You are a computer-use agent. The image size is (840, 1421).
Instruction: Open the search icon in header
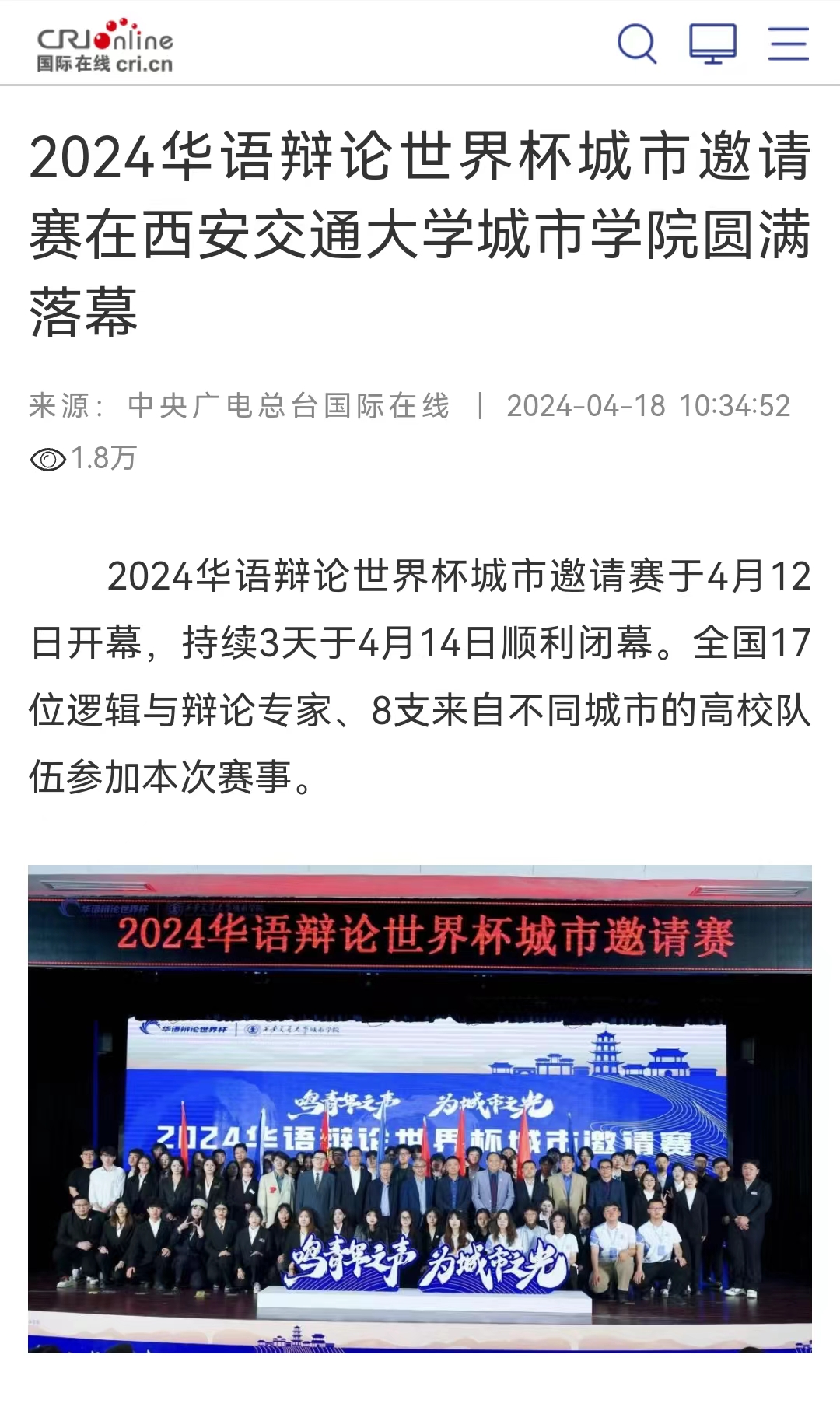coord(636,44)
